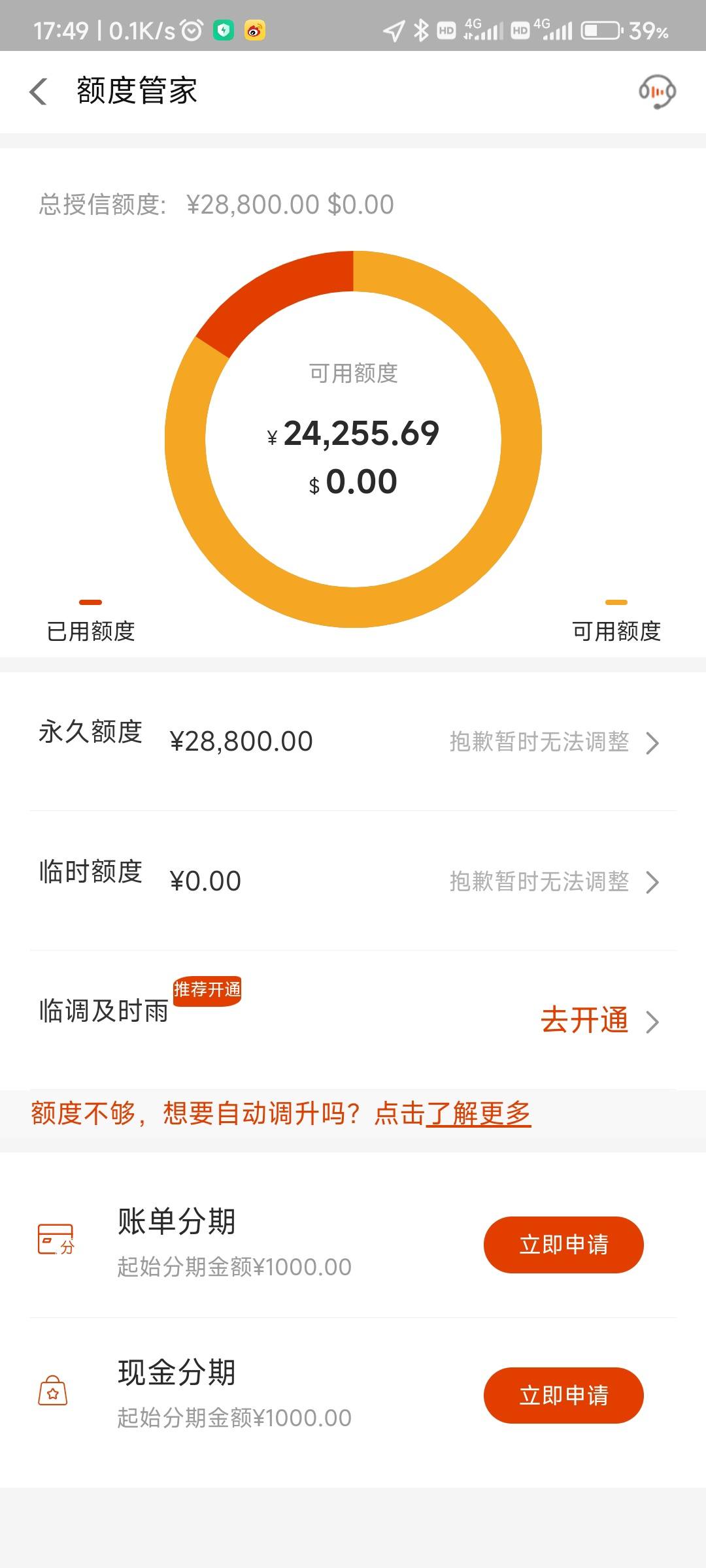Screen dimensions: 706x1568
Task: Open the 临时额度 adjustment row
Action: (x=353, y=881)
